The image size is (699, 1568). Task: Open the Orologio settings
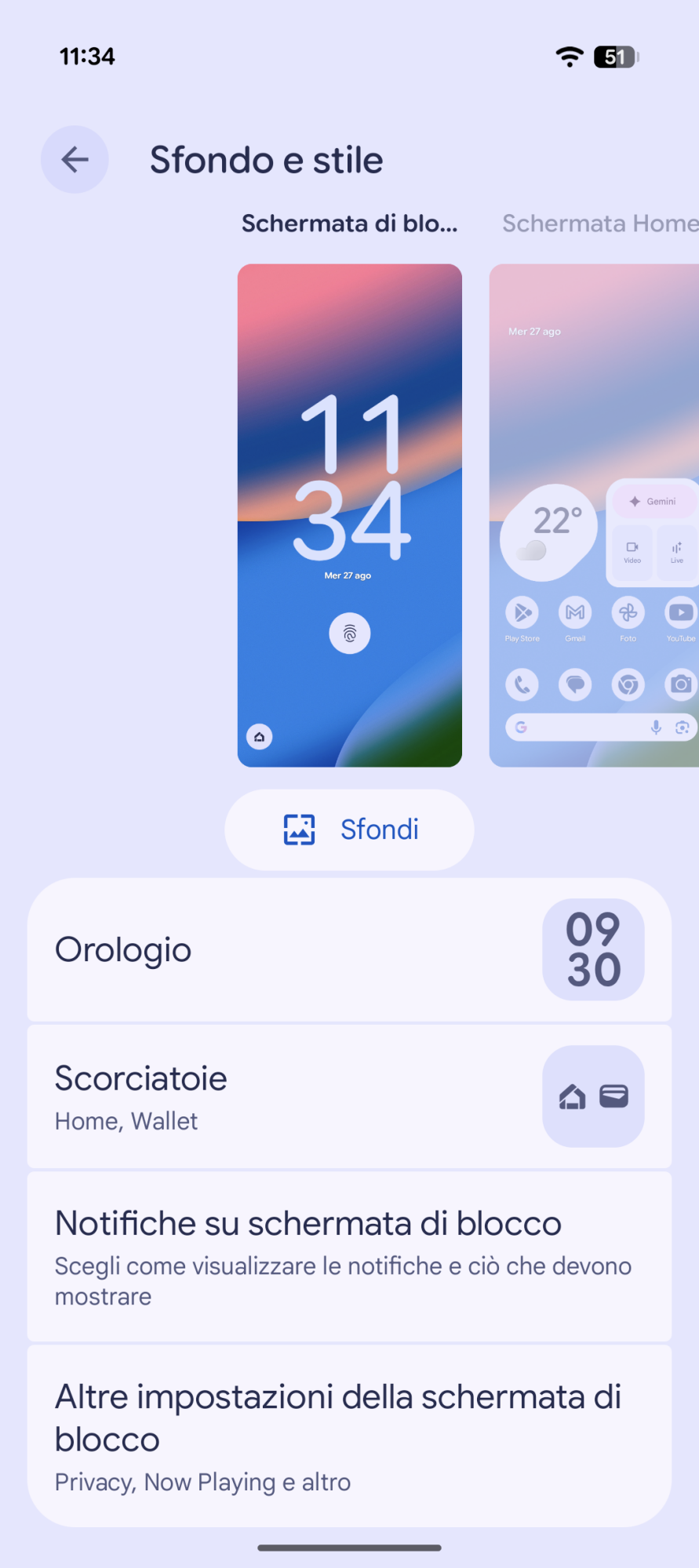tap(349, 949)
